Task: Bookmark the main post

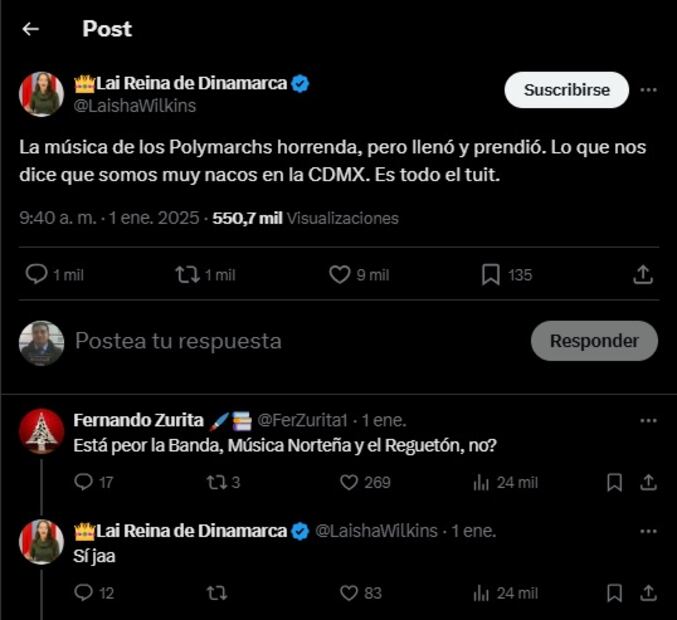Action: coord(490,274)
